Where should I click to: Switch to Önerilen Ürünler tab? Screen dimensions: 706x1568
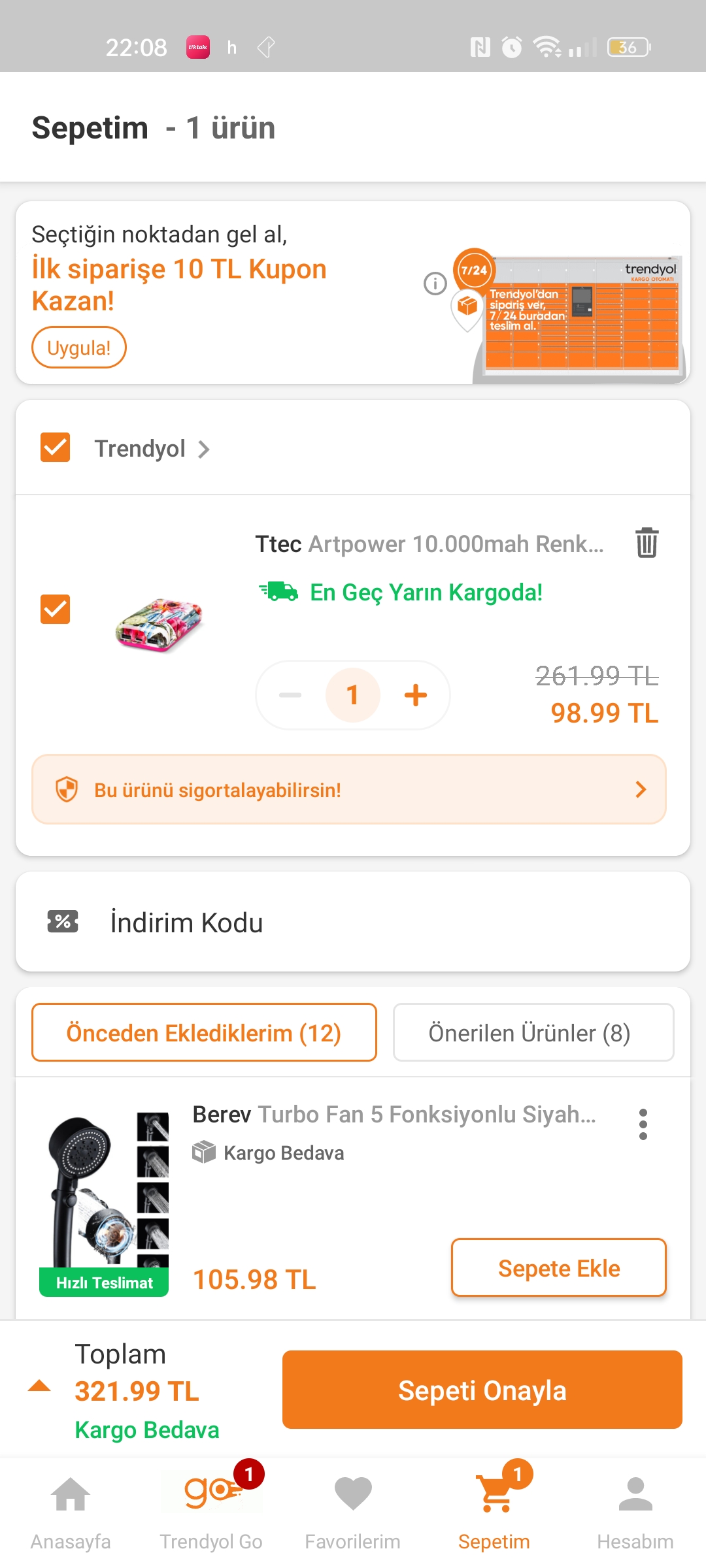click(x=533, y=1033)
